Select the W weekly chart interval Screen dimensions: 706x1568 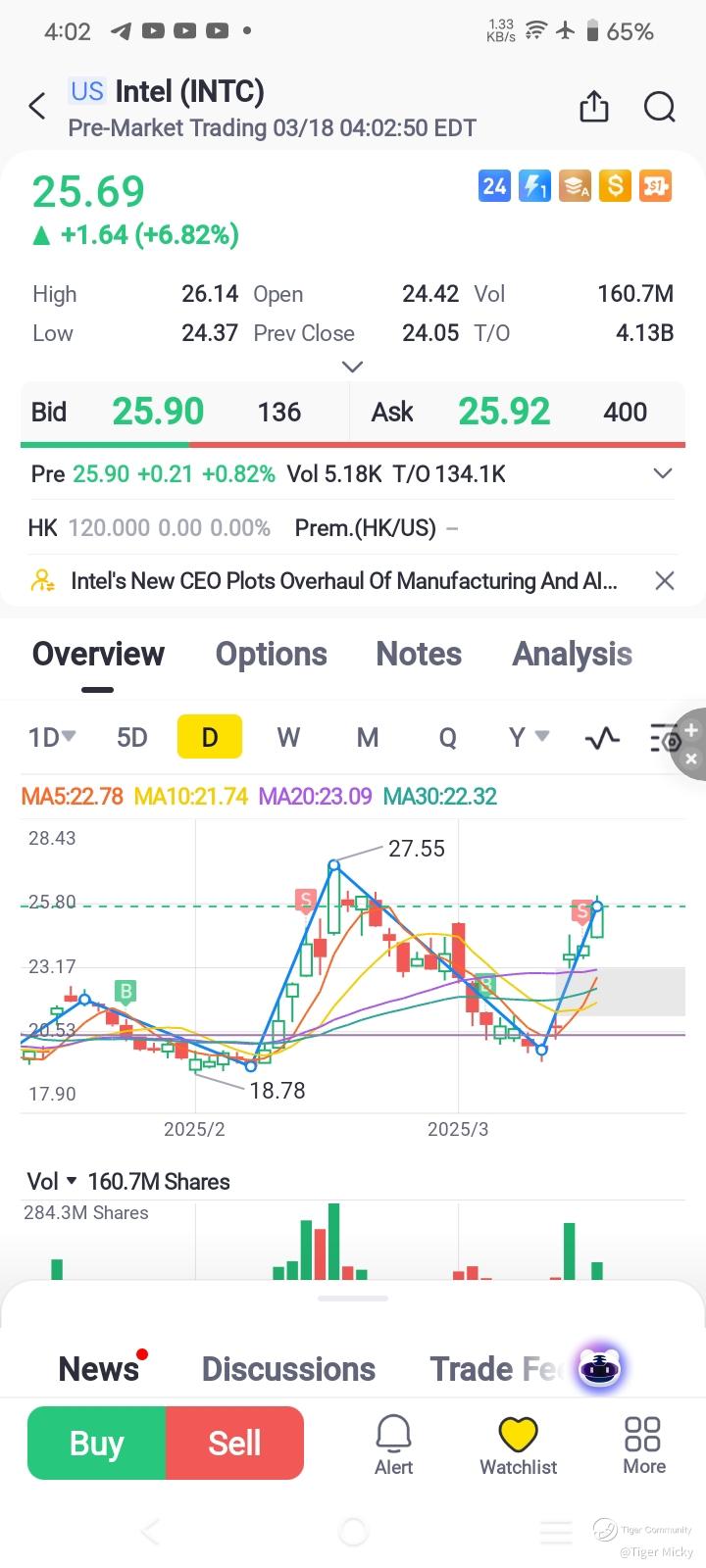(x=288, y=737)
